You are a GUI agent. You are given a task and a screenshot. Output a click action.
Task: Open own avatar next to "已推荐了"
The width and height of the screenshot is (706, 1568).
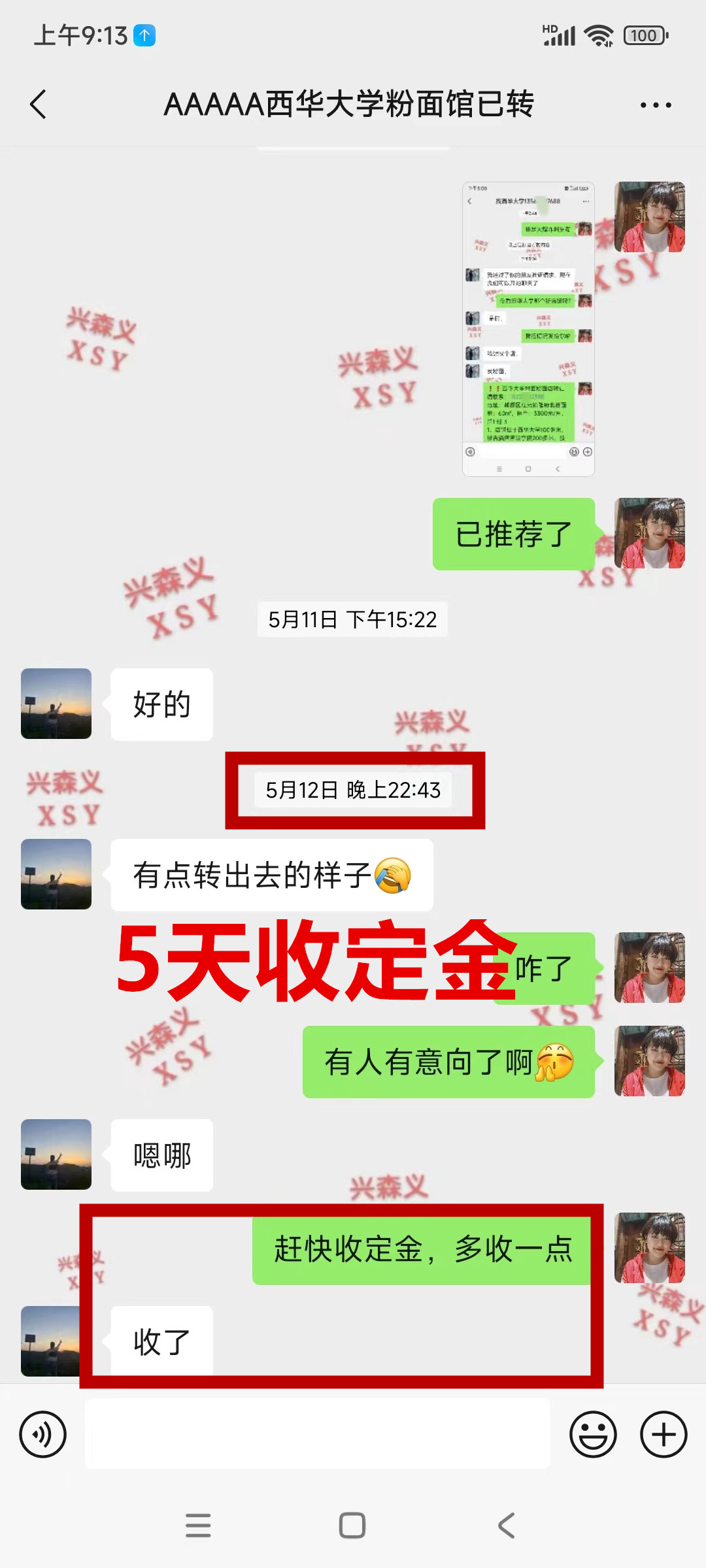(649, 533)
